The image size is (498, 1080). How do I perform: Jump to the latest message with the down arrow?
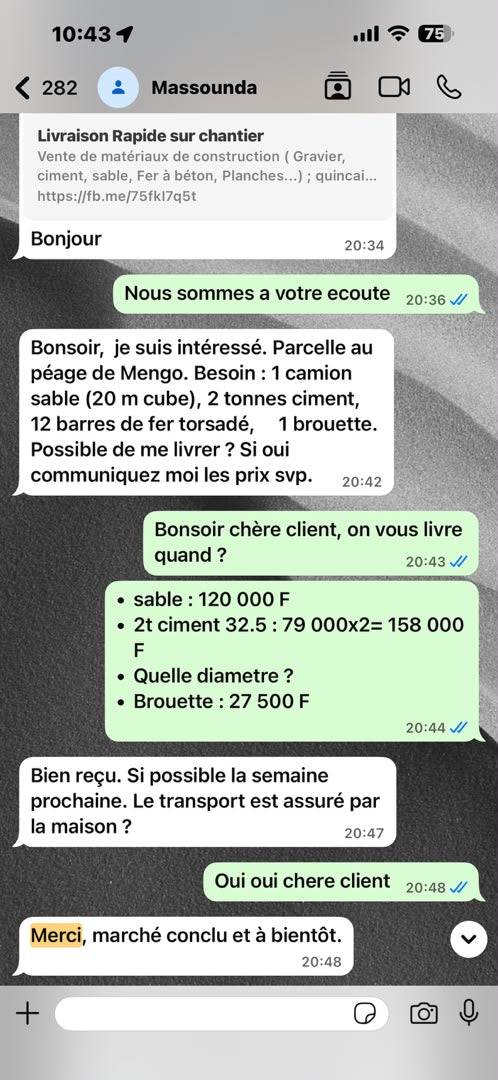click(x=469, y=939)
